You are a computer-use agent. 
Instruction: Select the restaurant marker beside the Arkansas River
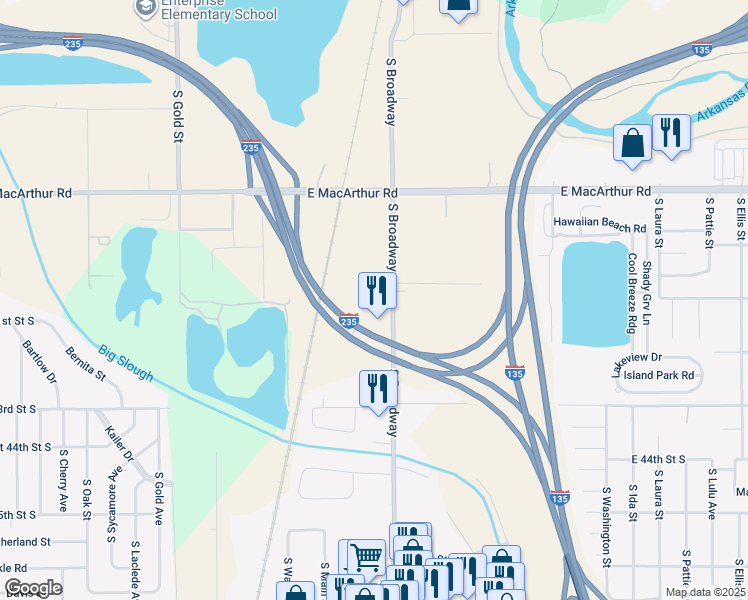pos(671,135)
